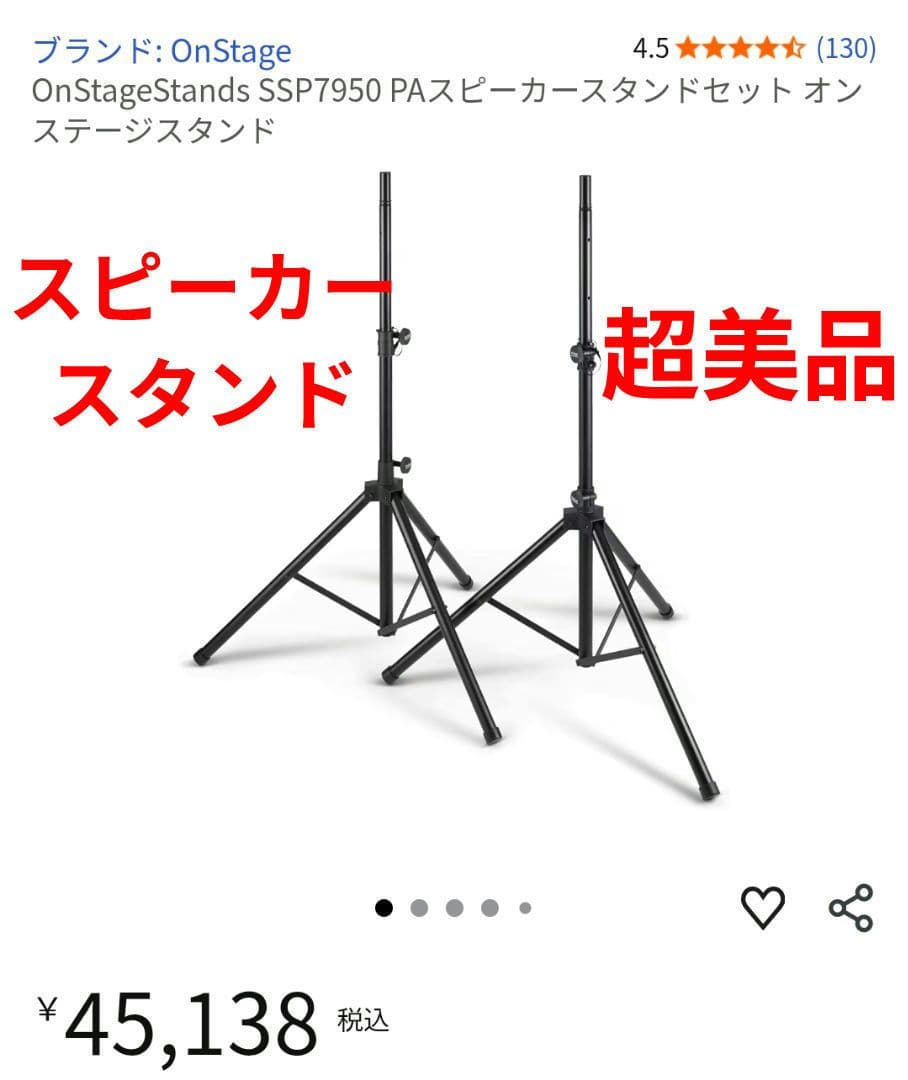This screenshot has width=908, height=1080.
Task: Click the heart outline to save product
Action: (x=765, y=908)
